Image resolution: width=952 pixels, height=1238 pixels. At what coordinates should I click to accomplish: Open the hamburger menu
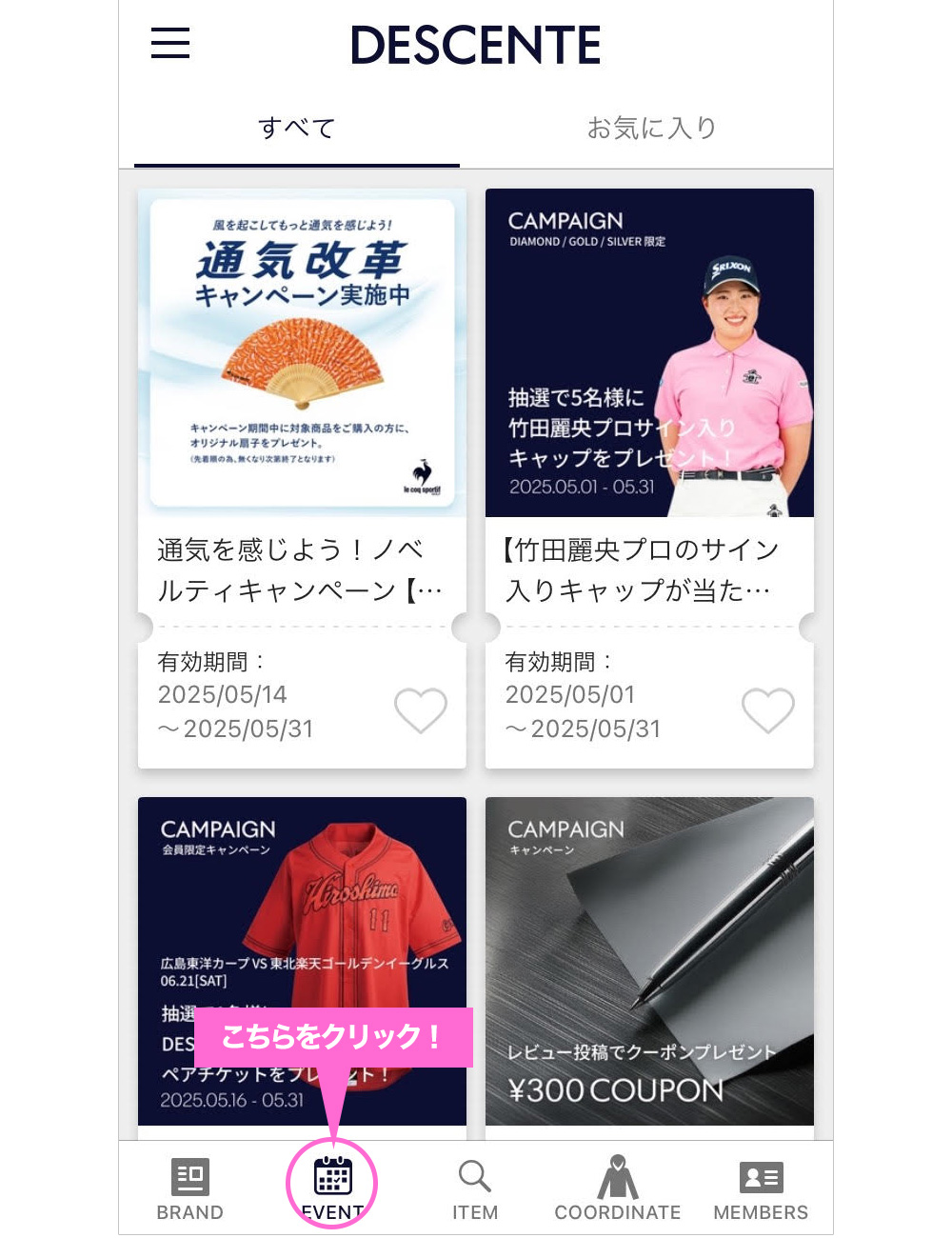point(170,44)
